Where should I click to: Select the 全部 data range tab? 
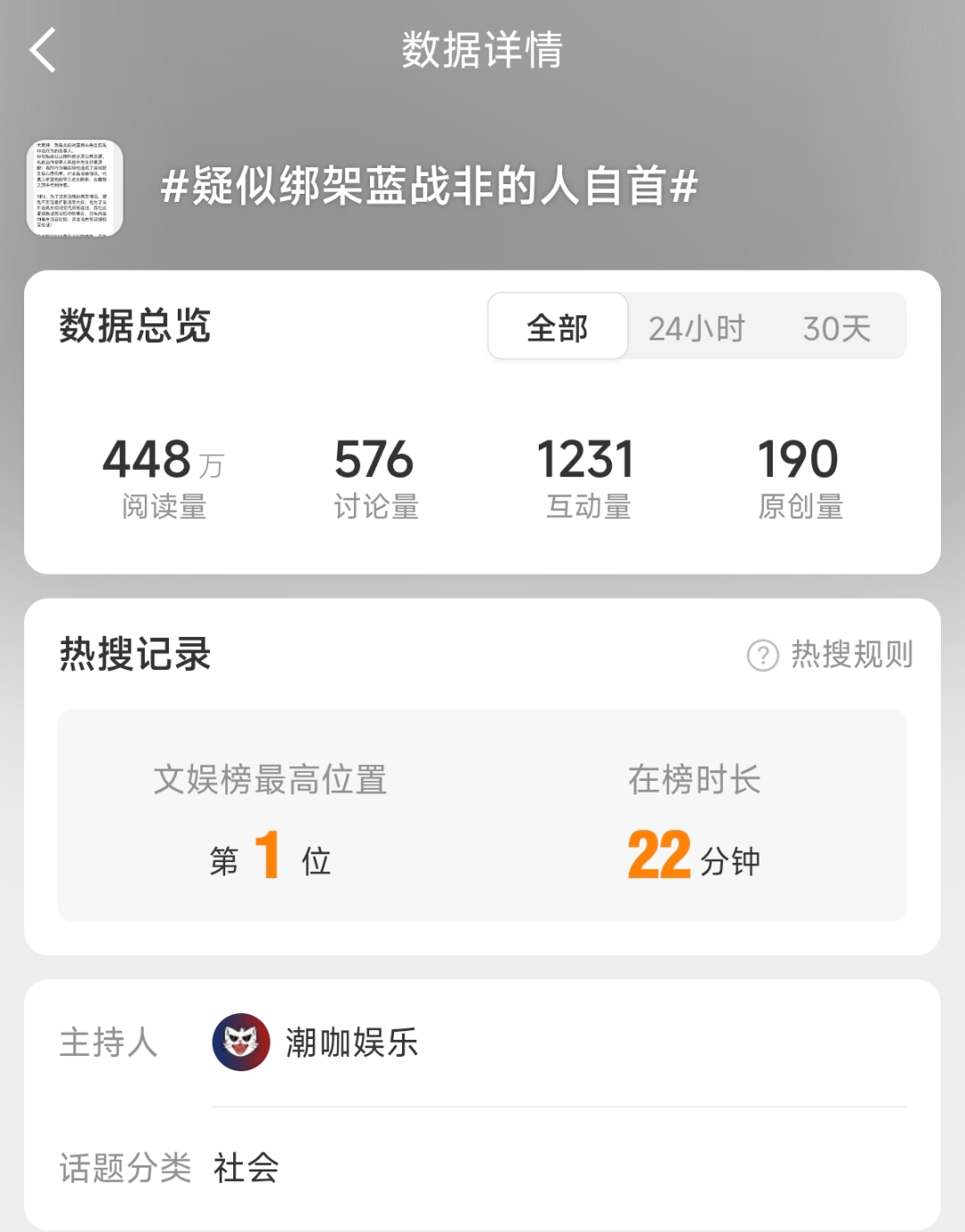(558, 327)
